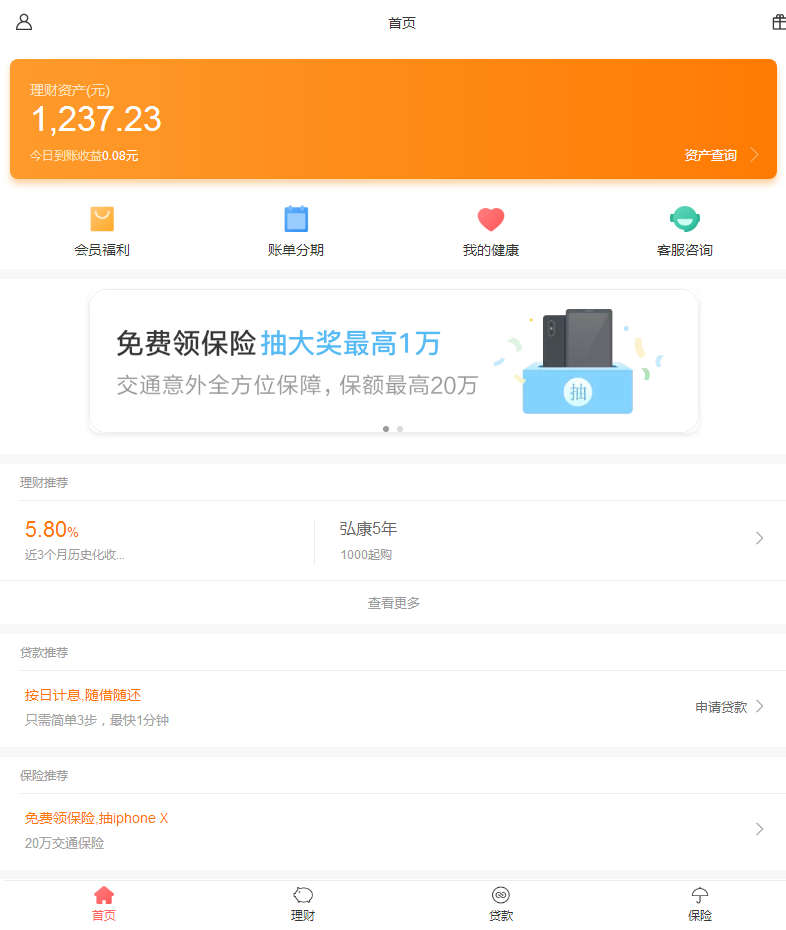Switch to the 首页 home tab
Screen dimensions: 786x930
tap(104, 903)
